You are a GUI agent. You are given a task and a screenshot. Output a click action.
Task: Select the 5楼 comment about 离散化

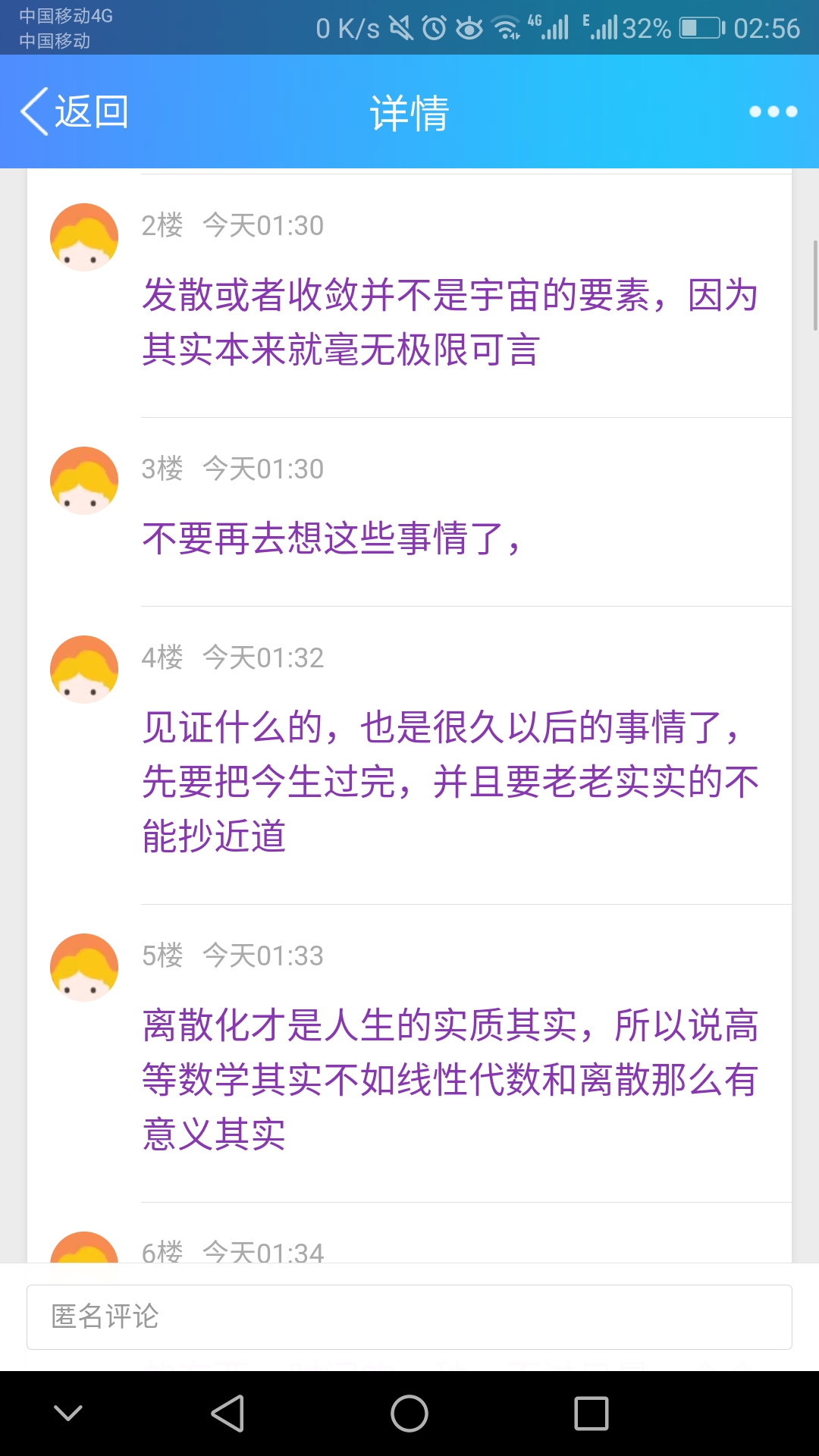tap(450, 1080)
